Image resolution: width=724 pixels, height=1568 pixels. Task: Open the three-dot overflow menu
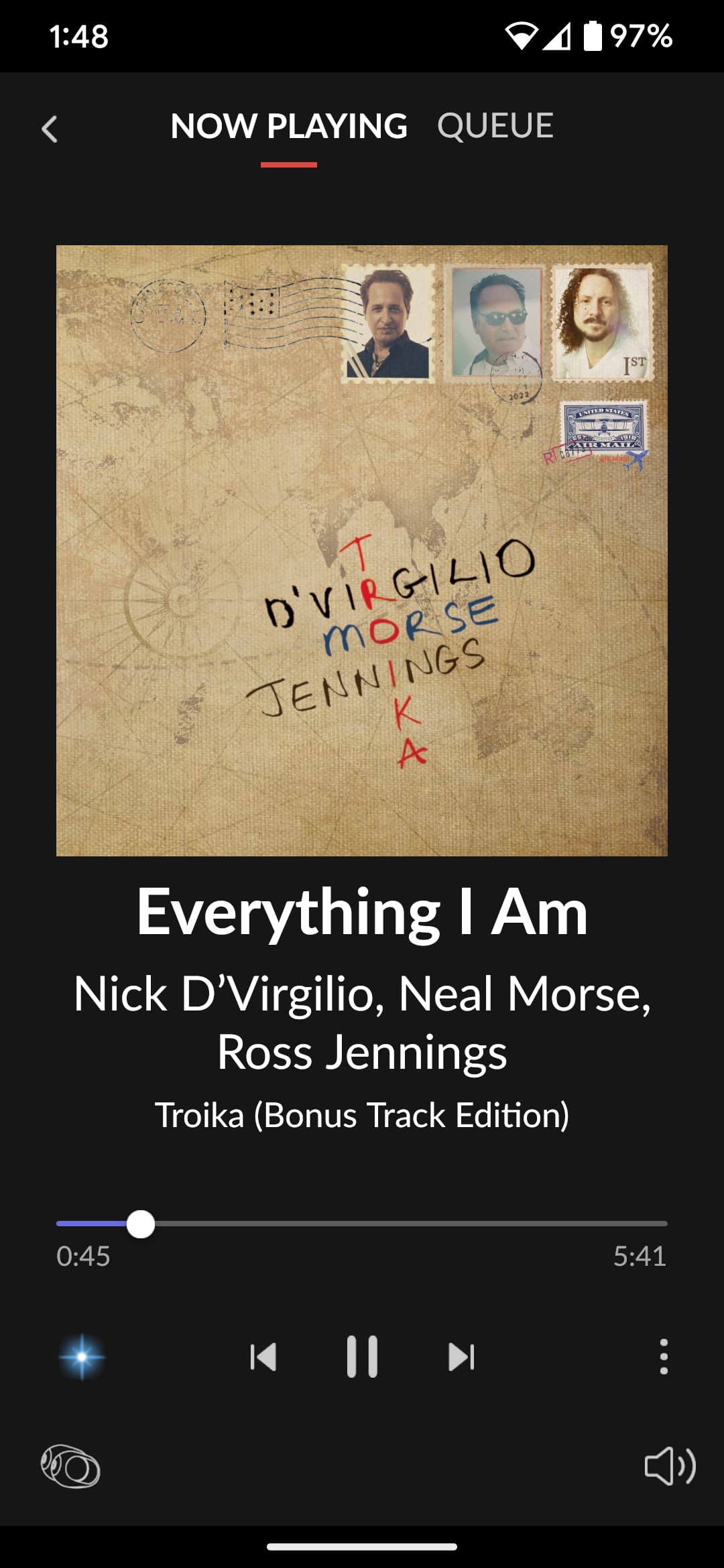pos(664,1357)
